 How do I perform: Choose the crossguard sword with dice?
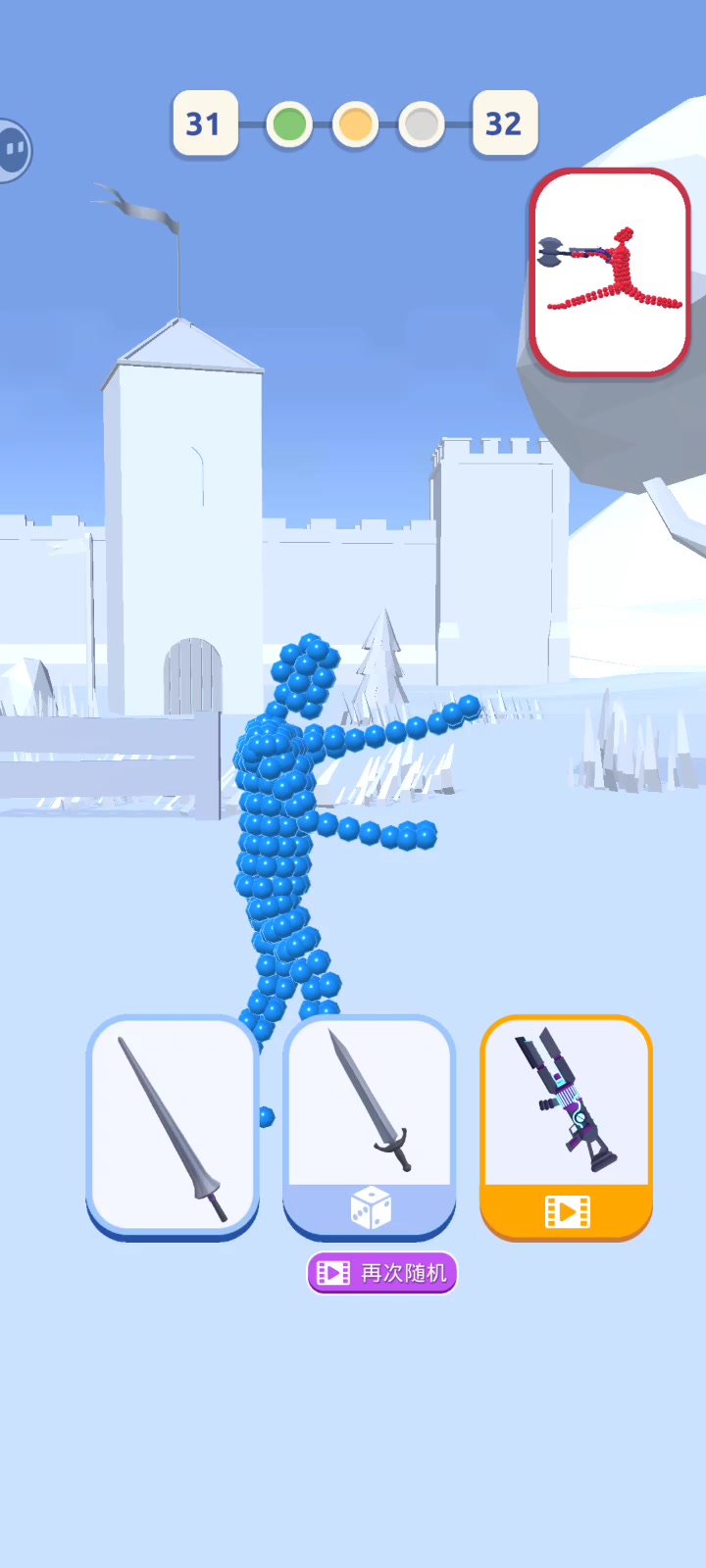point(370,1126)
